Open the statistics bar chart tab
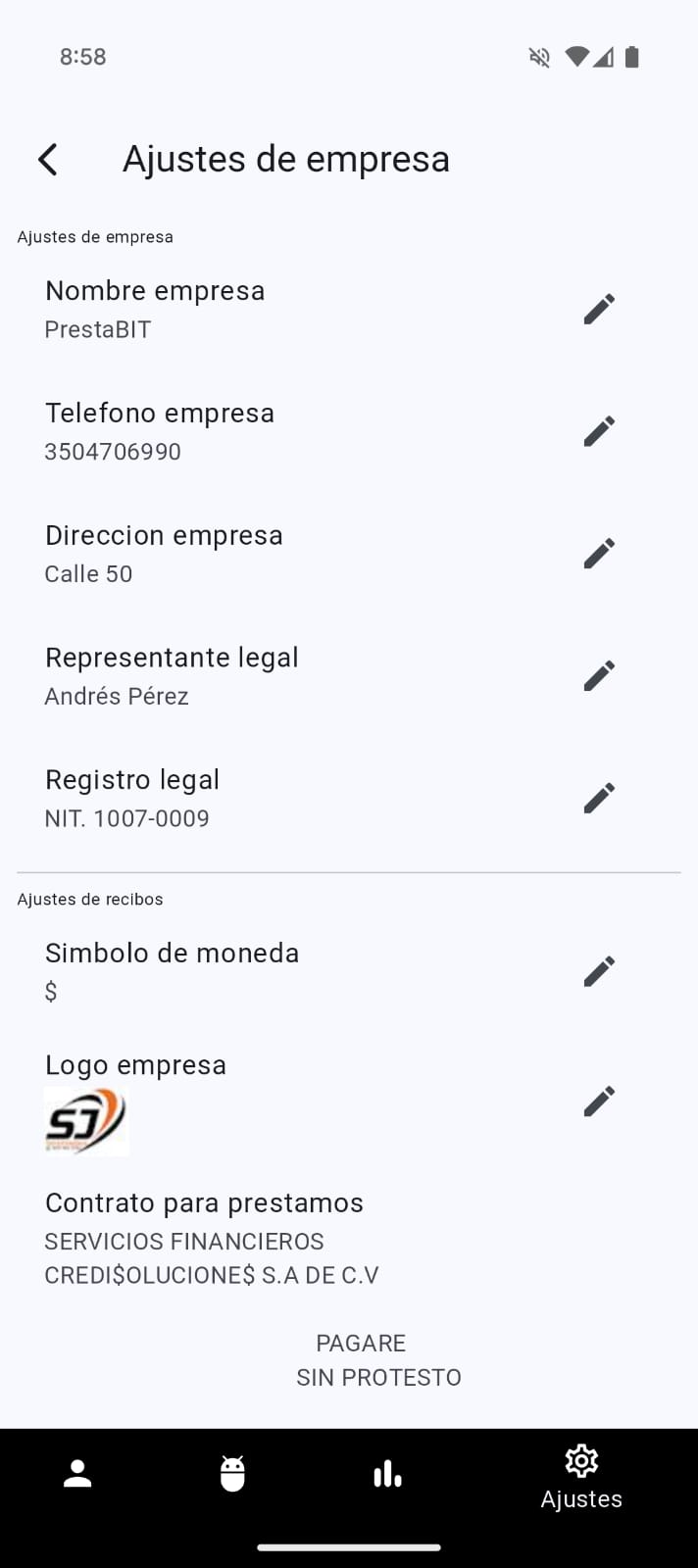The height and width of the screenshot is (1568, 698). [x=387, y=1474]
